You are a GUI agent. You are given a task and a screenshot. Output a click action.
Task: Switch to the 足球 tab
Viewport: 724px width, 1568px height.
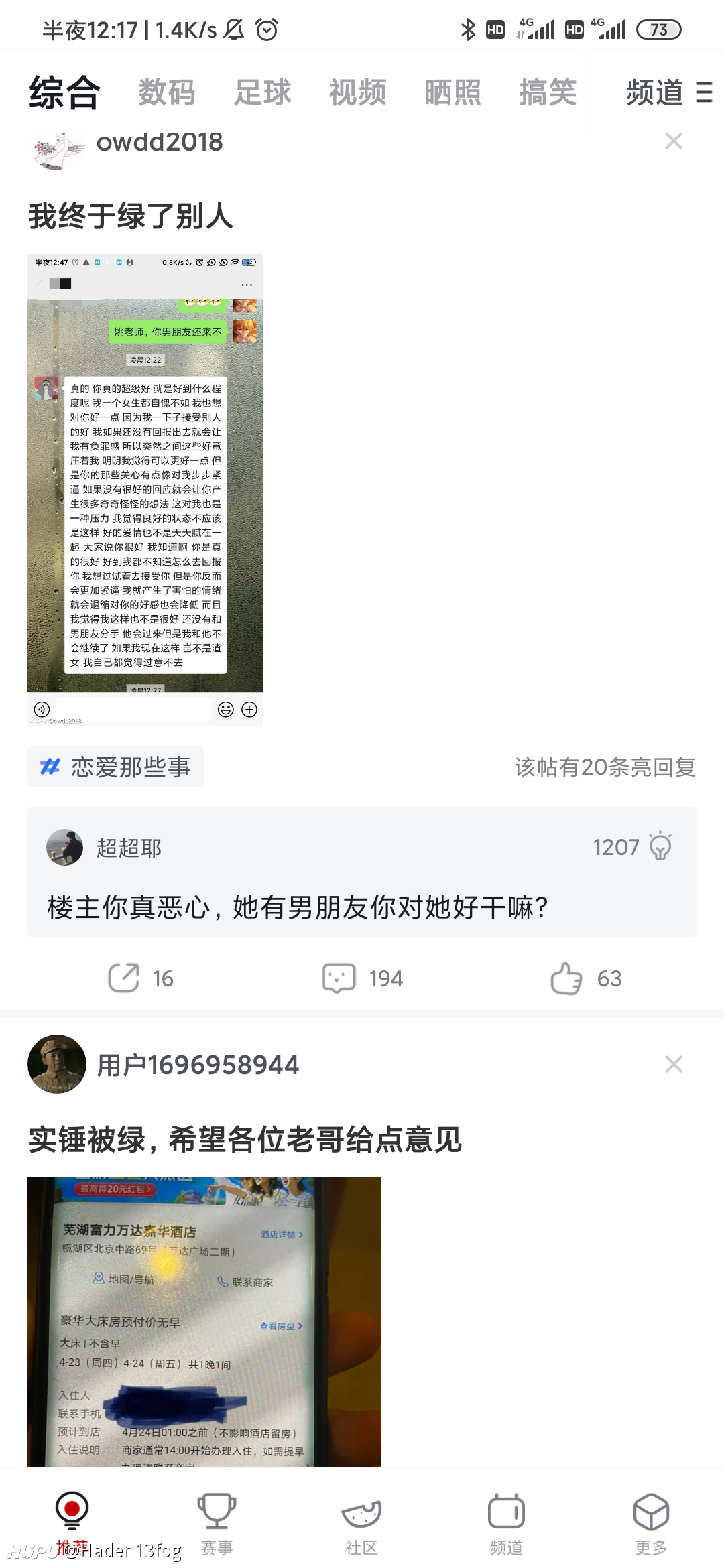pos(262,92)
